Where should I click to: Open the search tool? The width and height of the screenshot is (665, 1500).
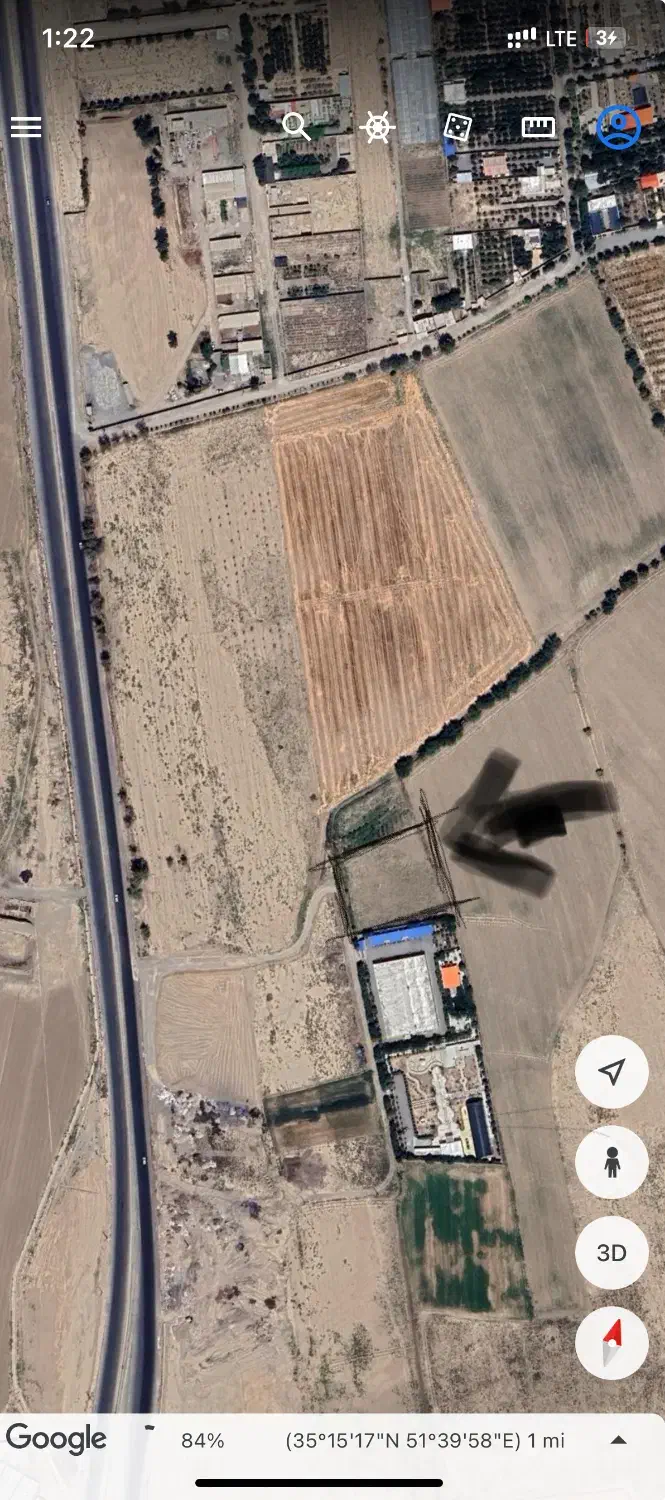[296, 127]
